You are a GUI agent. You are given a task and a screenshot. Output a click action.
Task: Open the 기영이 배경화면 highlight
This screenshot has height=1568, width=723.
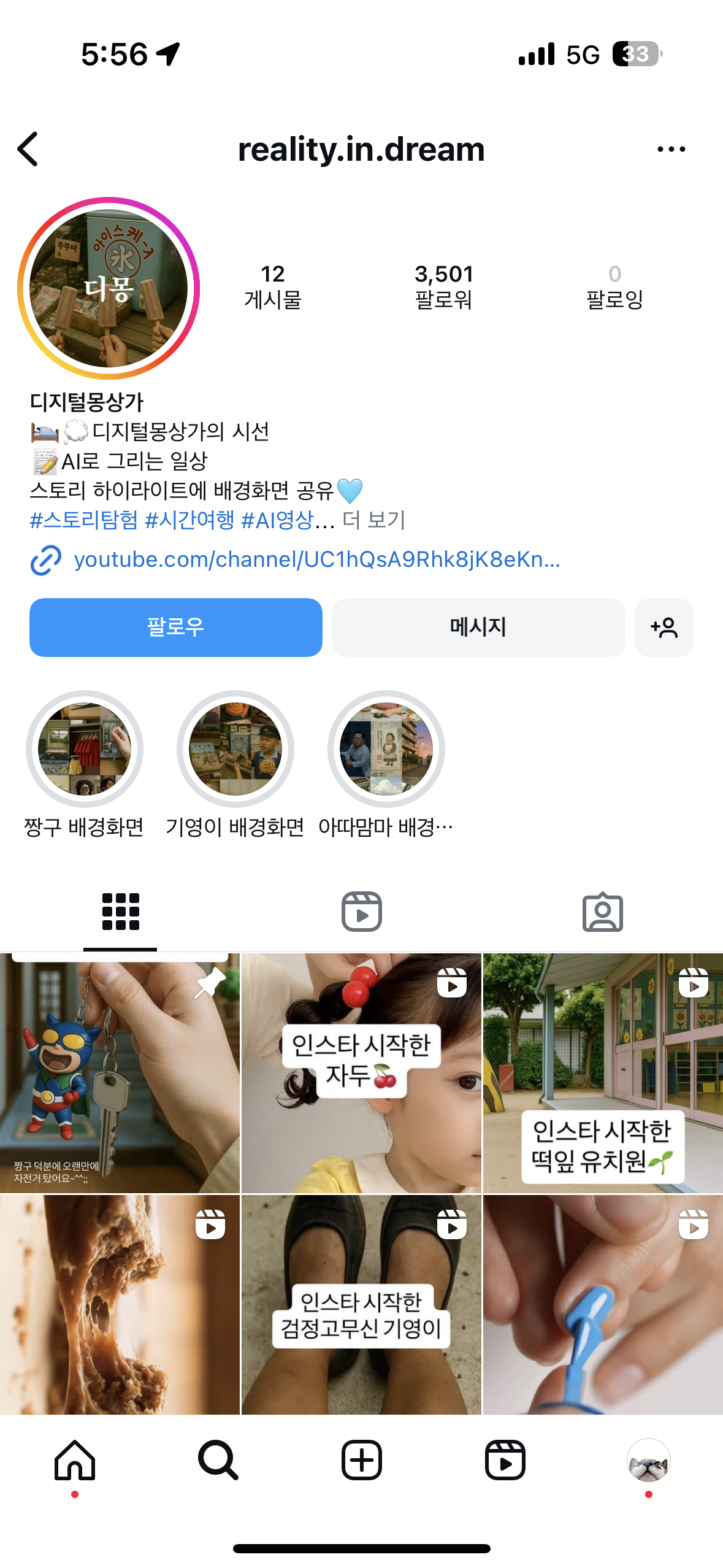(235, 749)
